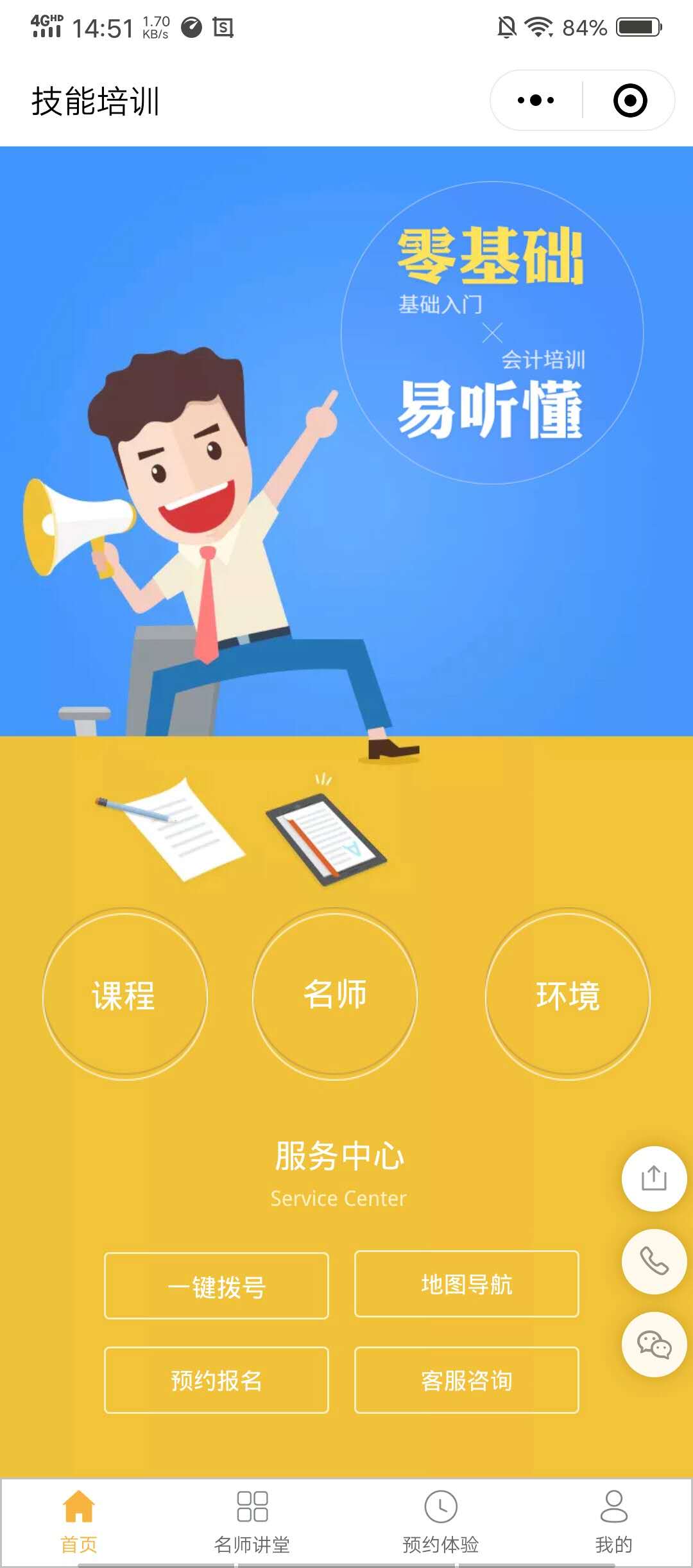The width and height of the screenshot is (693, 1568).
Task: Tap the floating phone call icon
Action: (654, 1262)
